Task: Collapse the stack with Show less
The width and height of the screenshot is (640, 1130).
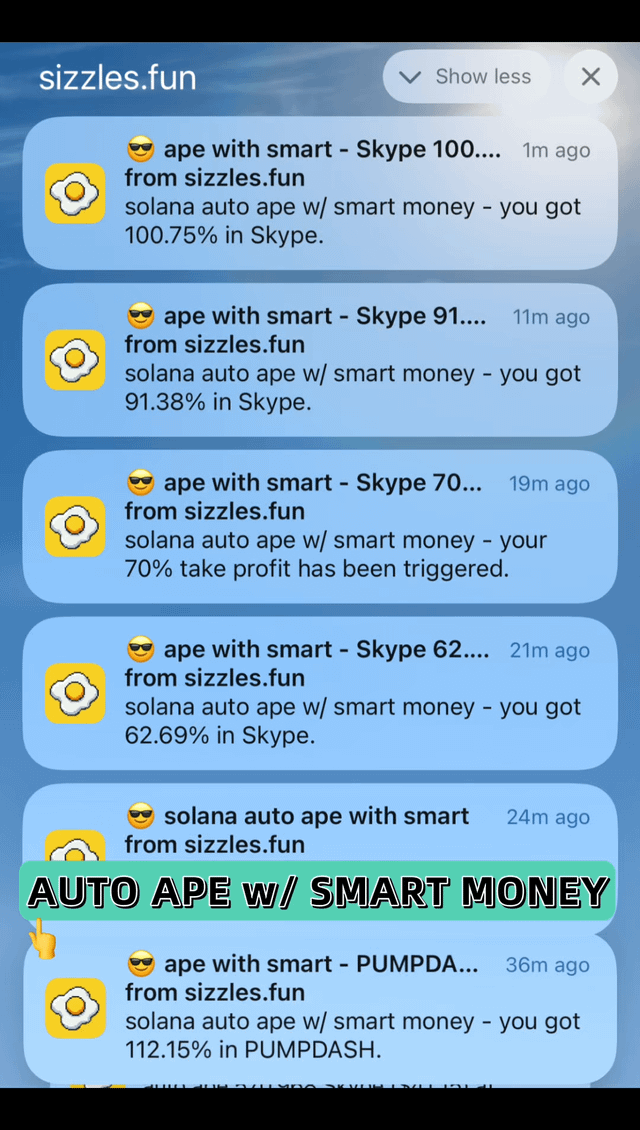Action: coord(466,77)
